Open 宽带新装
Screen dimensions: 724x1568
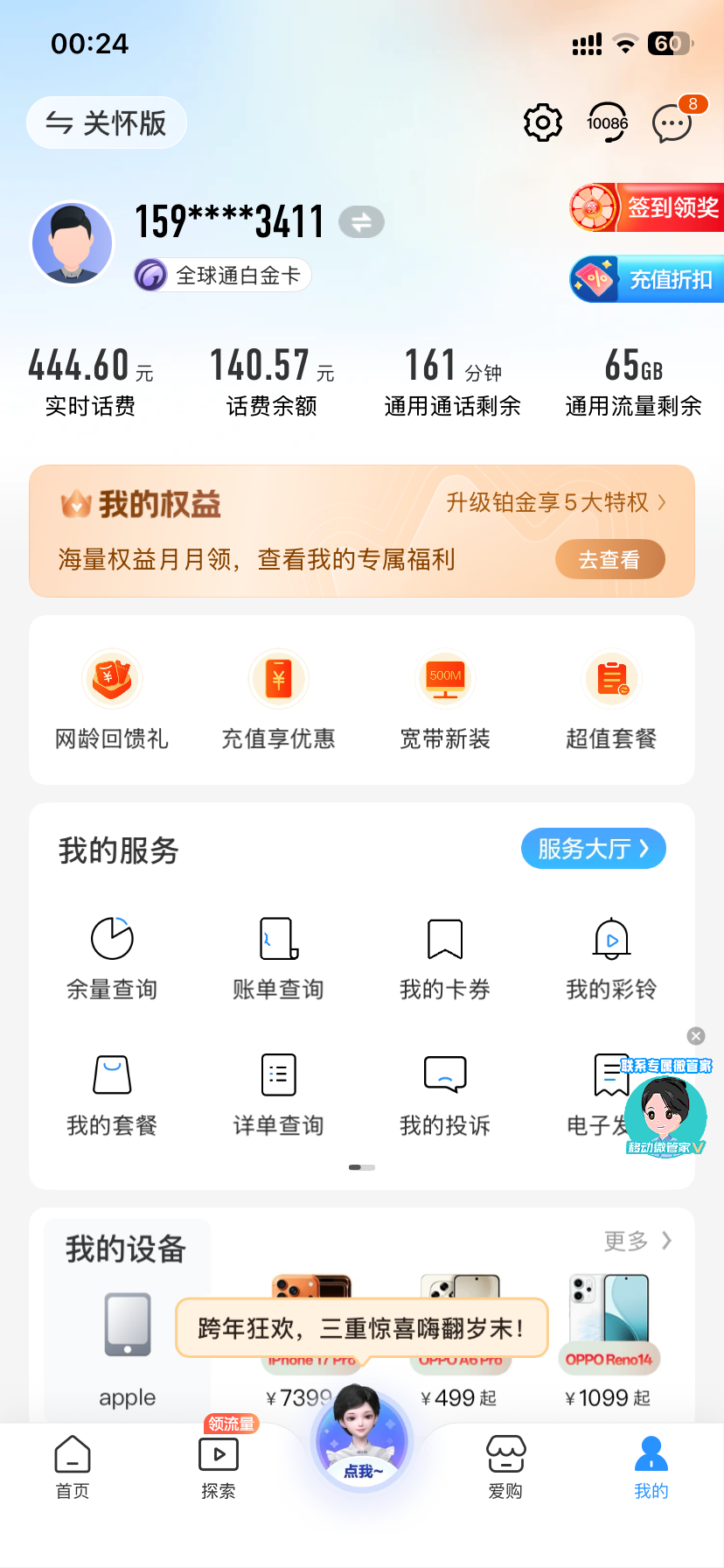coord(445,702)
